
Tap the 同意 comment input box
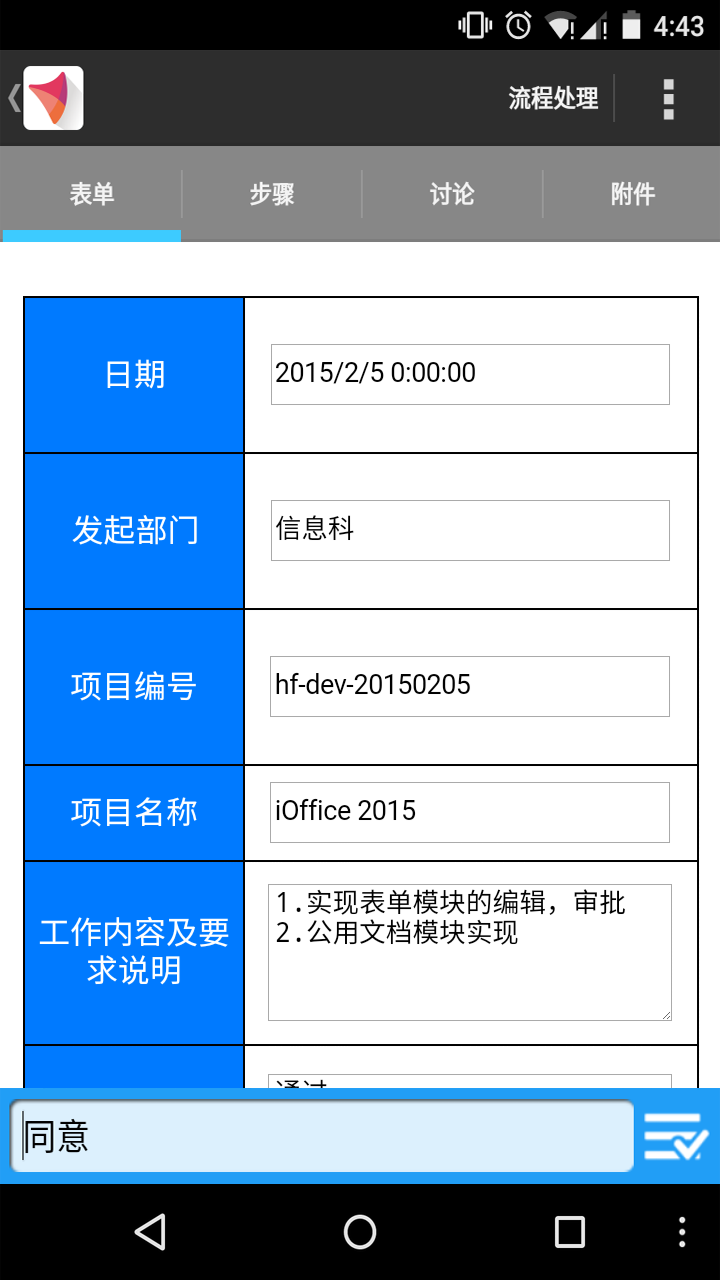[x=322, y=1137]
